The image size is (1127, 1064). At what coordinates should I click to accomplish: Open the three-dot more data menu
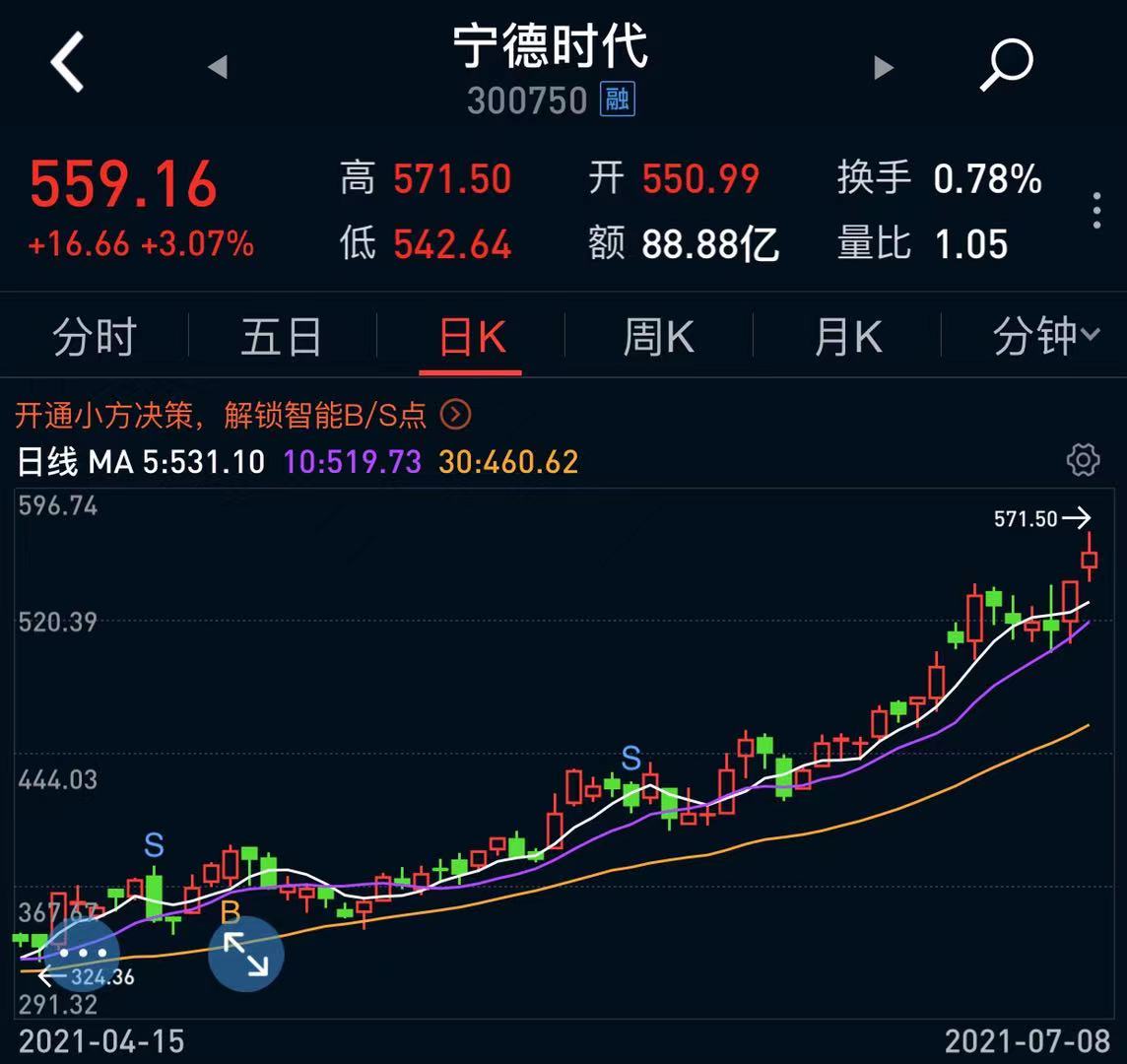[1097, 211]
